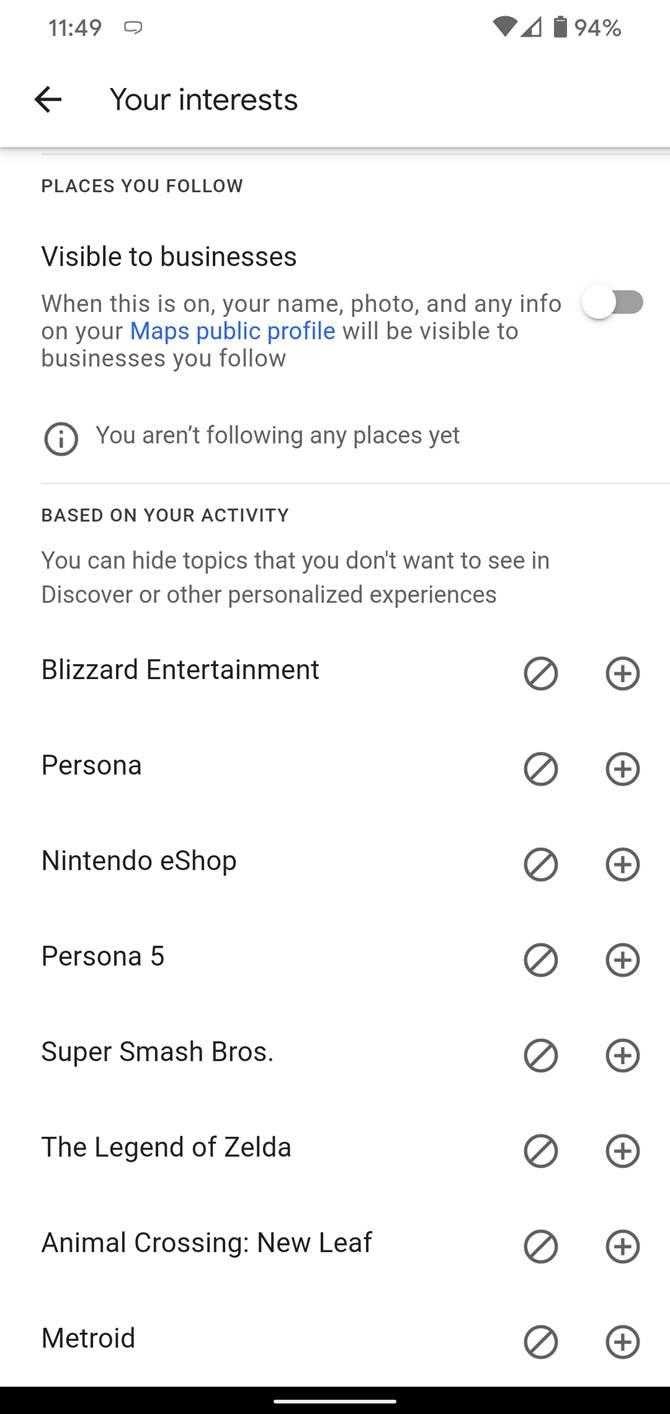Hide the Blizzard Entertainment topic
The image size is (670, 1414).
click(541, 674)
